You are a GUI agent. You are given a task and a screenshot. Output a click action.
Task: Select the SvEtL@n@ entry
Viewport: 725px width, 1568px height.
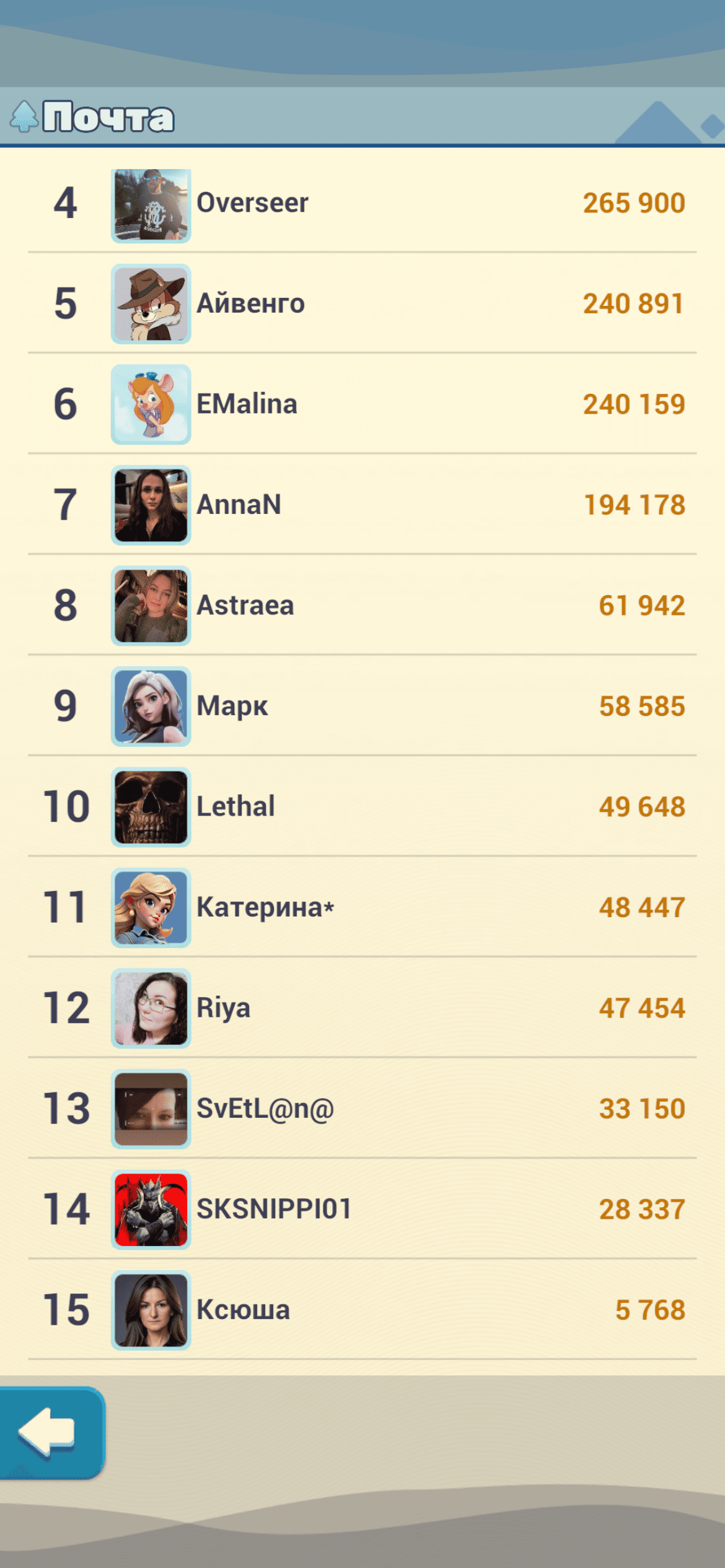(x=362, y=1108)
